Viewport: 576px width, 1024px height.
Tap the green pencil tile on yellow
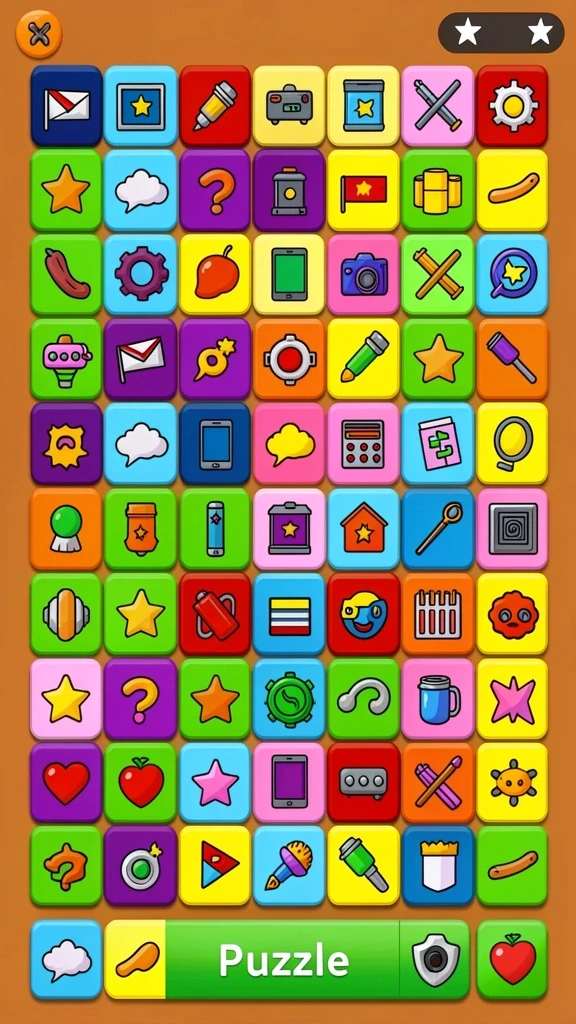pyautogui.click(x=363, y=359)
